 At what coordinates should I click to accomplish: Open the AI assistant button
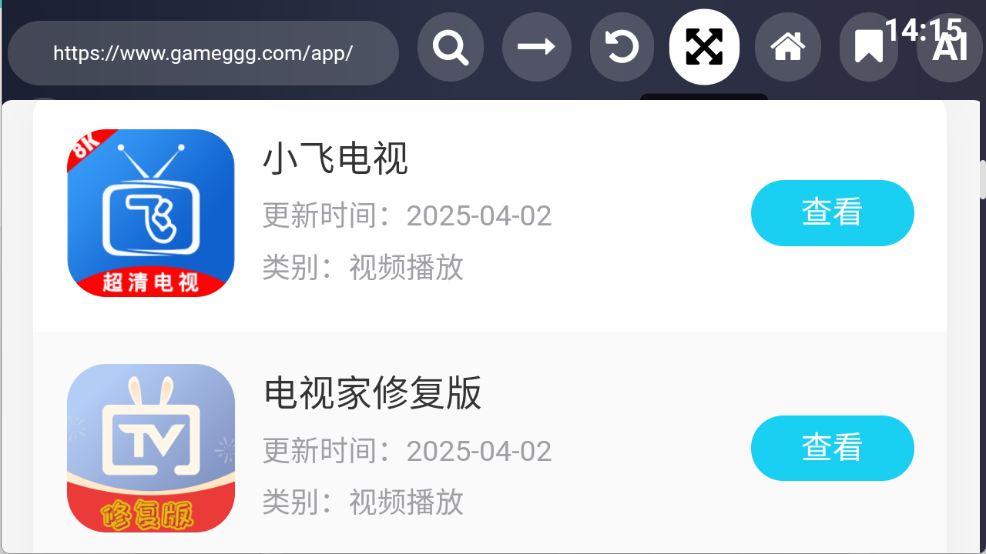pyautogui.click(x=949, y=48)
